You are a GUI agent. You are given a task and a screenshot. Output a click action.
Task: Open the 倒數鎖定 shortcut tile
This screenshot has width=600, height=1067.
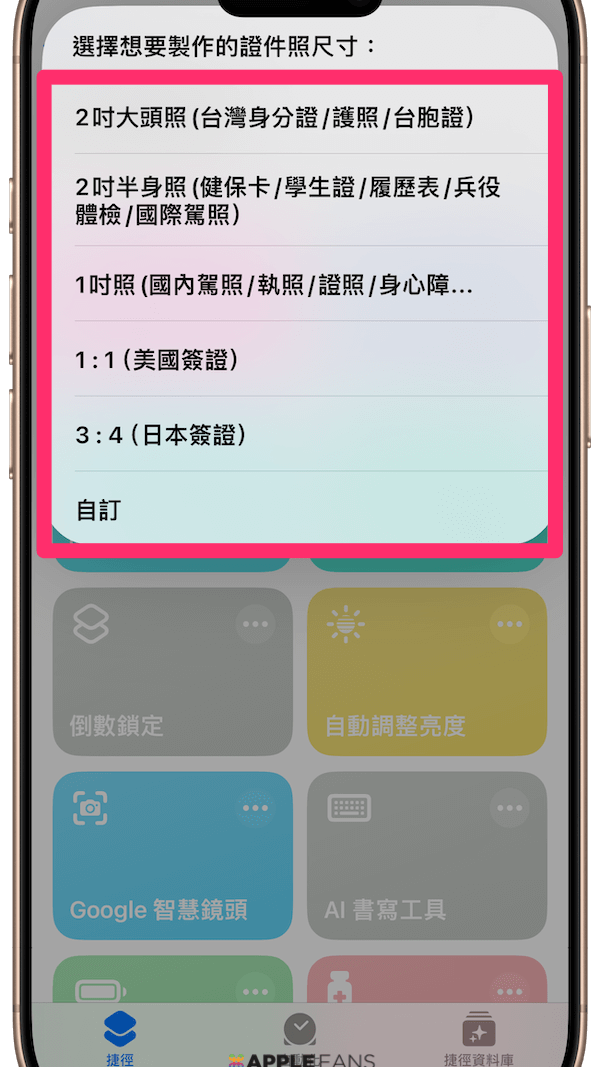coord(150,690)
